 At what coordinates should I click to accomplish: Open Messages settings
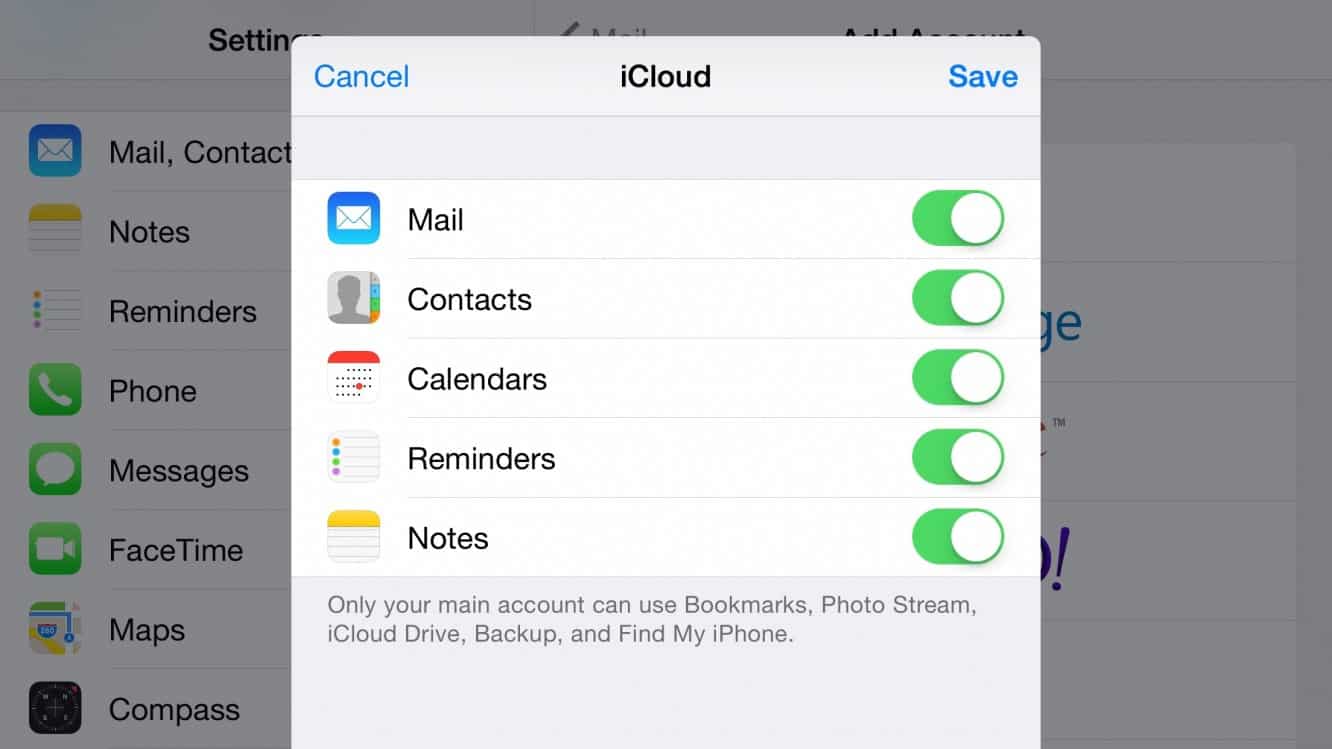tap(178, 471)
